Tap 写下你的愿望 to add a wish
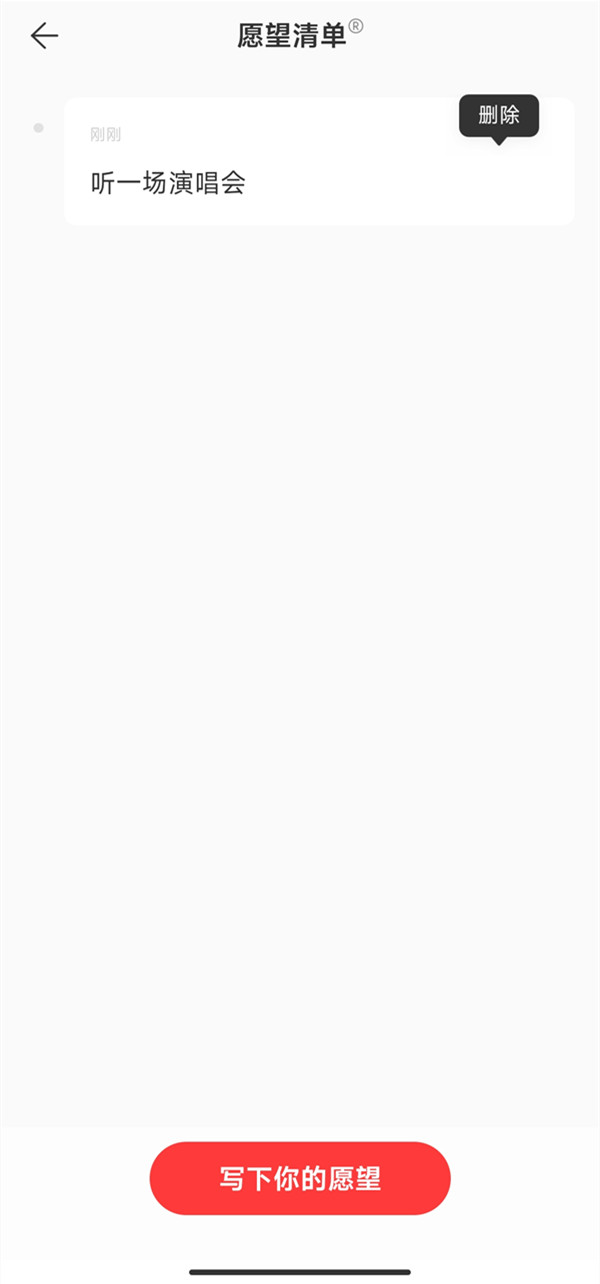Viewport: 600px width, 1284px height. coord(300,1178)
